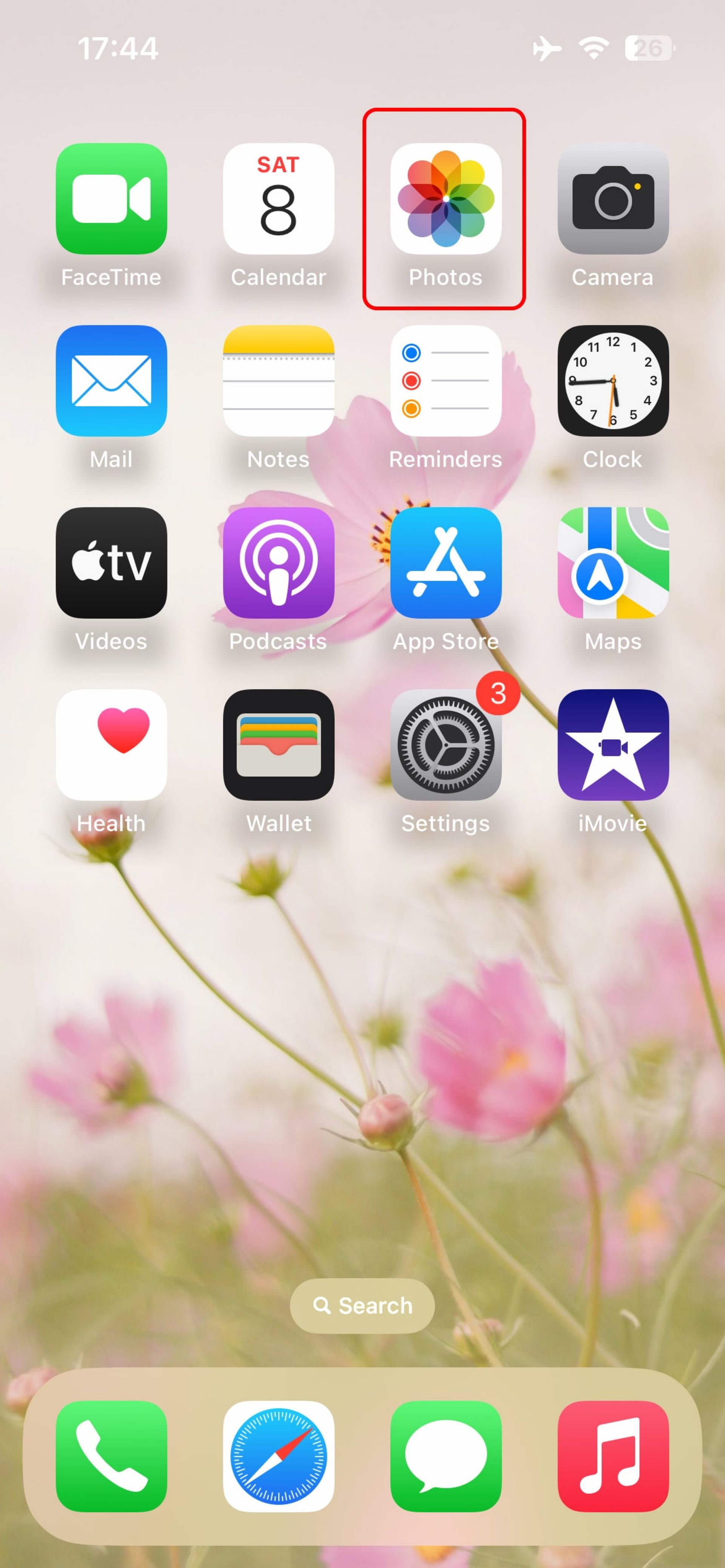
Task: Launch Safari from the dock
Action: click(x=278, y=1456)
